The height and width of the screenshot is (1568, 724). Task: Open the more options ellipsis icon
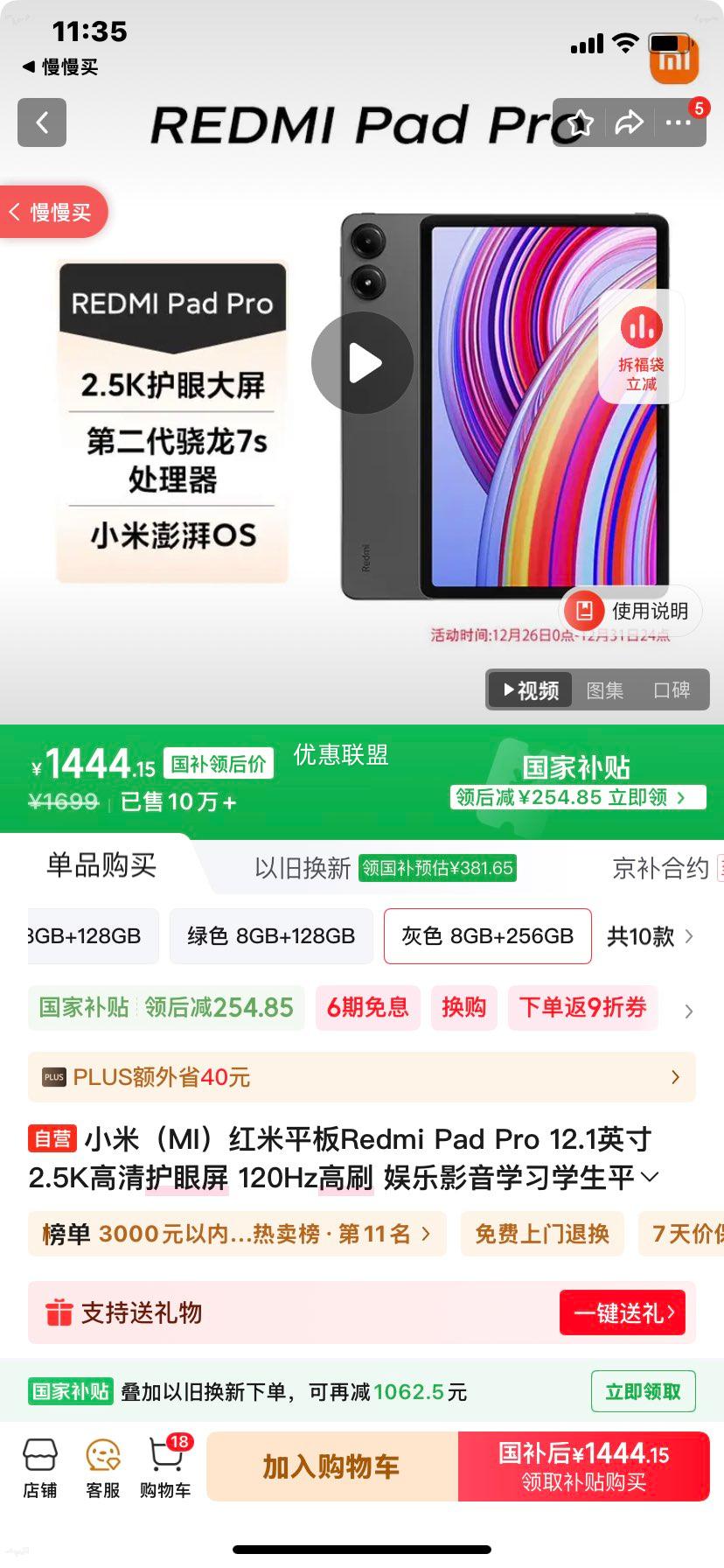(678, 122)
